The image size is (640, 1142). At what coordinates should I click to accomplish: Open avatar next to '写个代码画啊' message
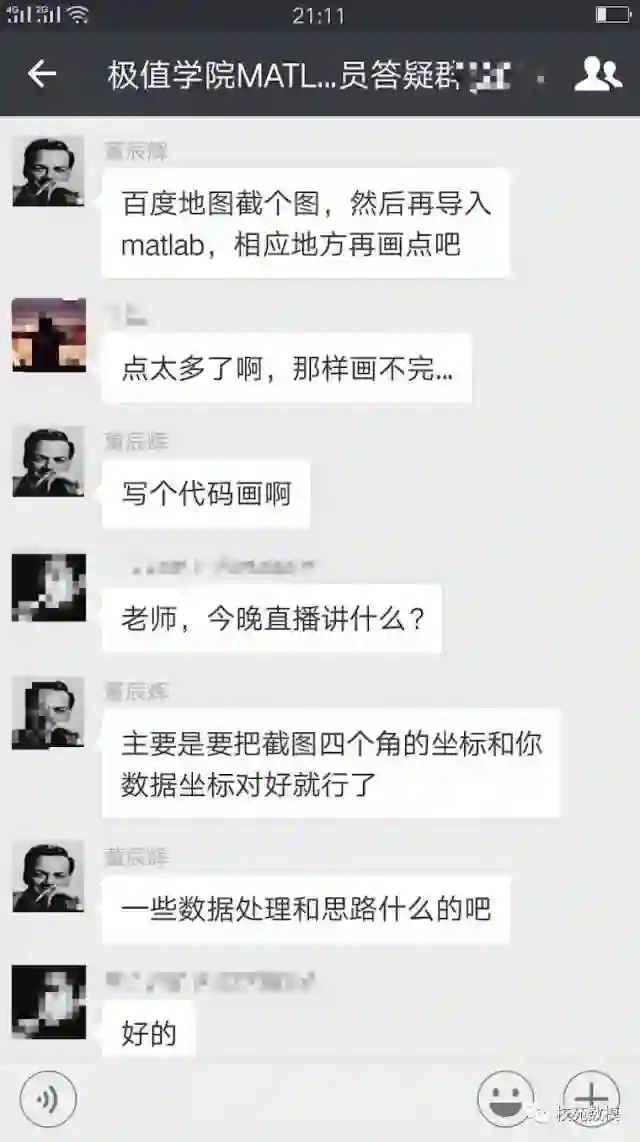(48, 461)
